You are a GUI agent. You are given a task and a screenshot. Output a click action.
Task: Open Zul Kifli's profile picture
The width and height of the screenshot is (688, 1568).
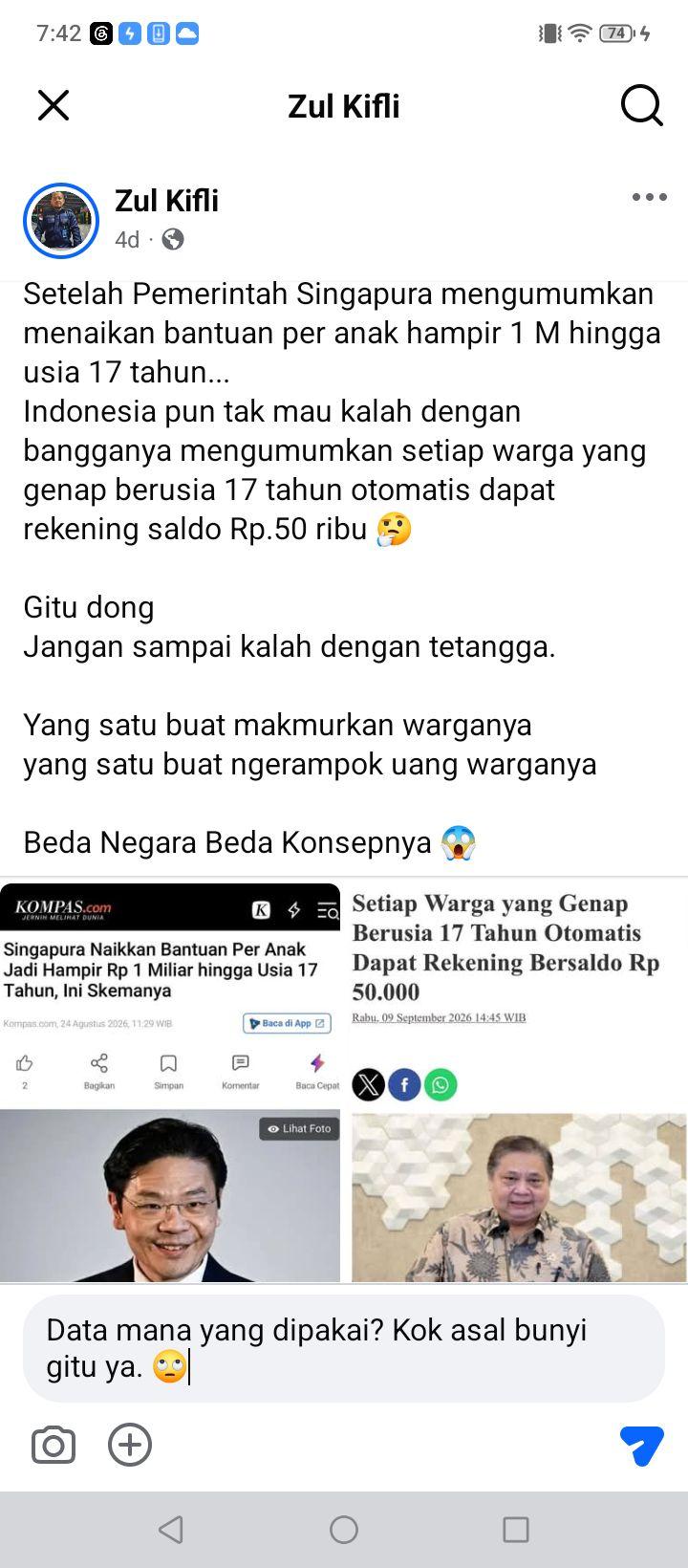point(61,221)
